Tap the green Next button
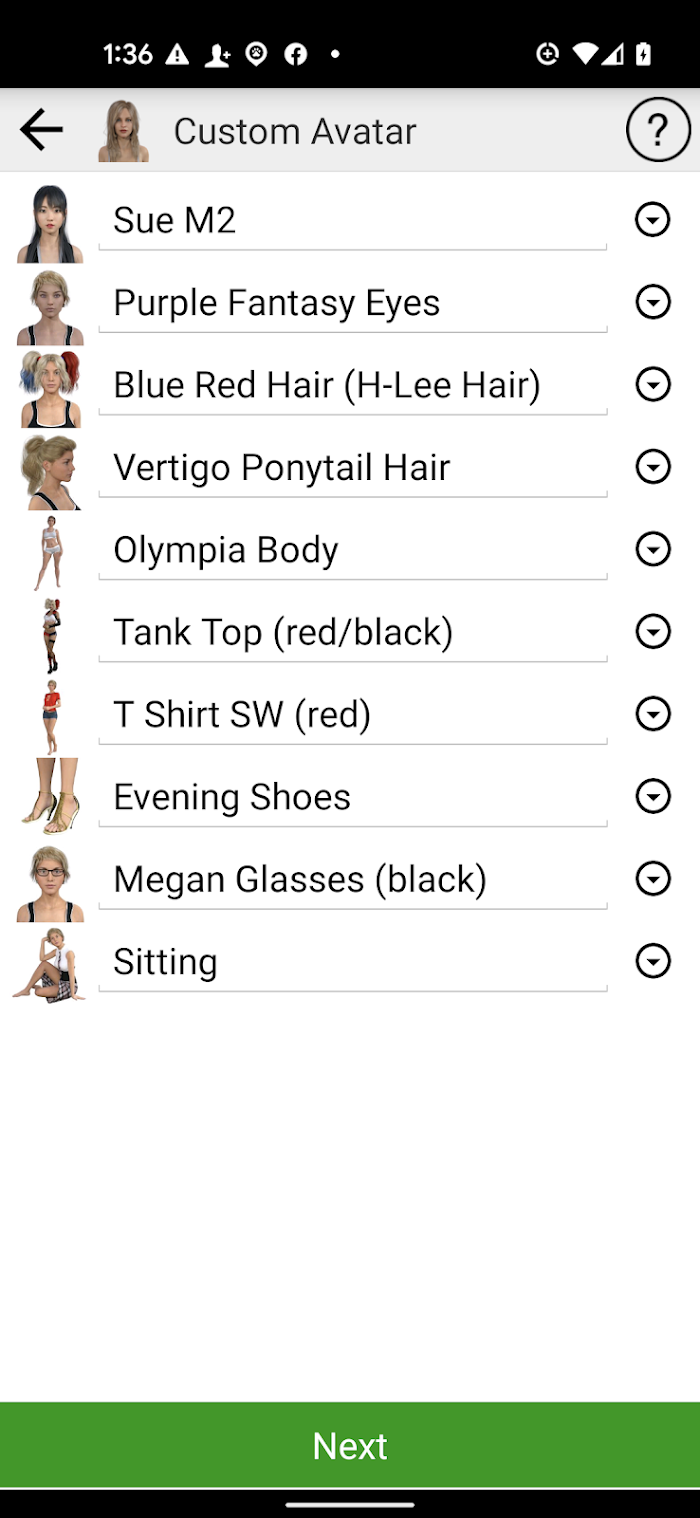Image resolution: width=700 pixels, height=1518 pixels. click(350, 1445)
